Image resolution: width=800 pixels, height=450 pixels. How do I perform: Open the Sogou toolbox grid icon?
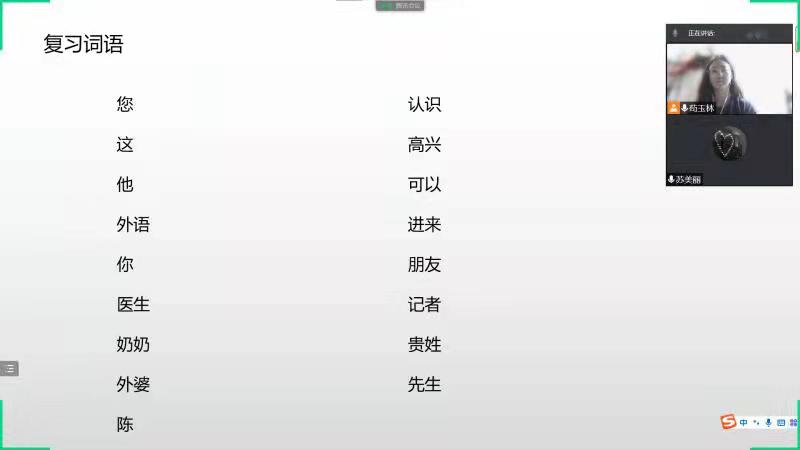click(793, 422)
